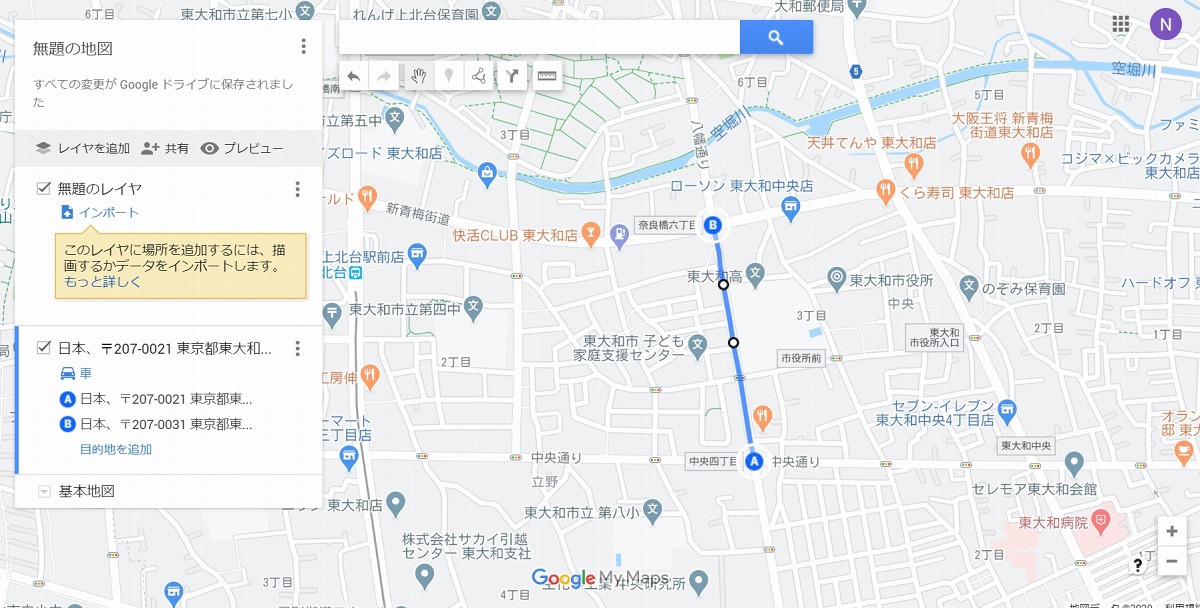Select the add directions tool
This screenshot has width=1200, height=608.
coord(512,76)
